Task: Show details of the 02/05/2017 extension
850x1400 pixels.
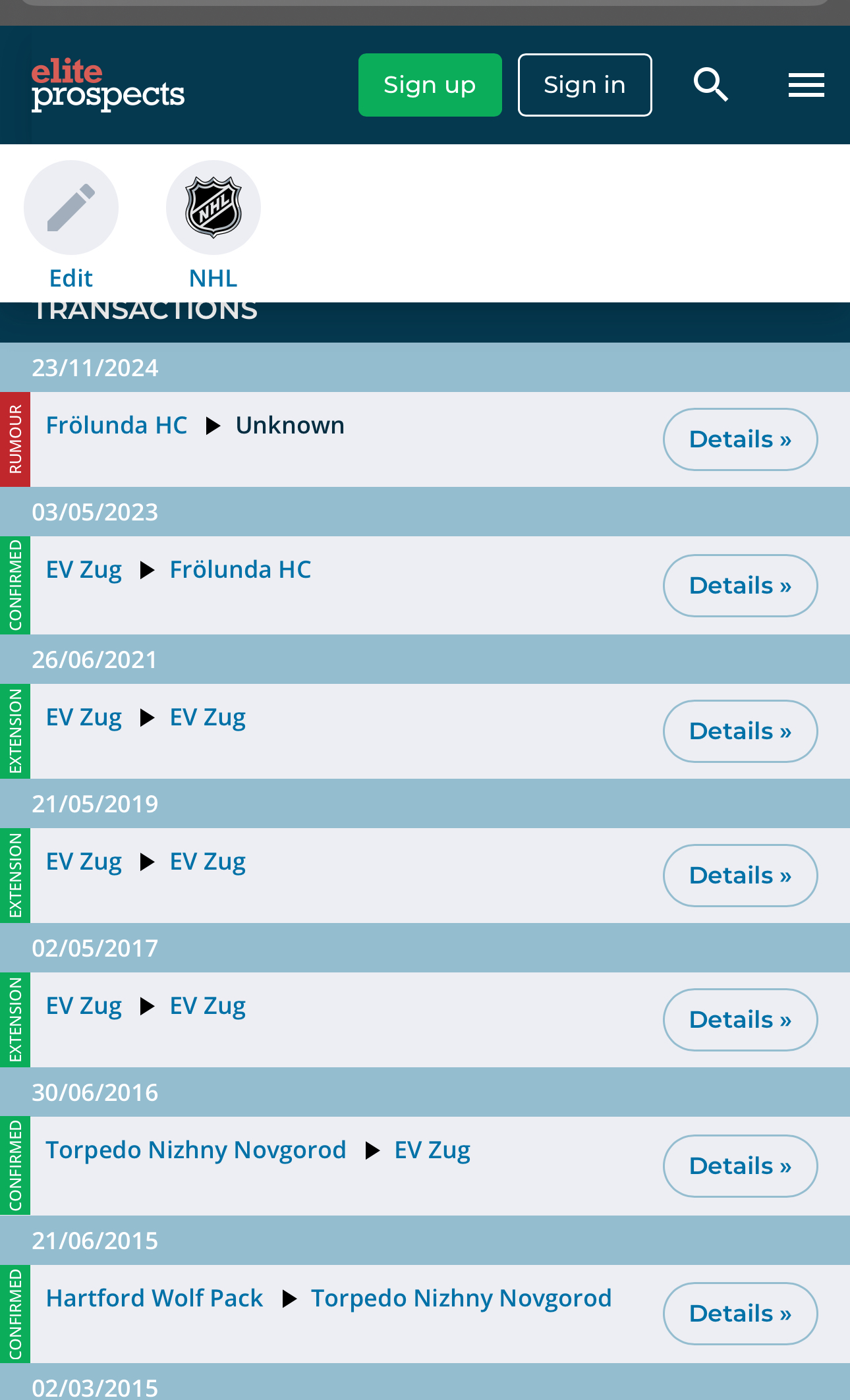Action: pyautogui.click(x=740, y=1020)
